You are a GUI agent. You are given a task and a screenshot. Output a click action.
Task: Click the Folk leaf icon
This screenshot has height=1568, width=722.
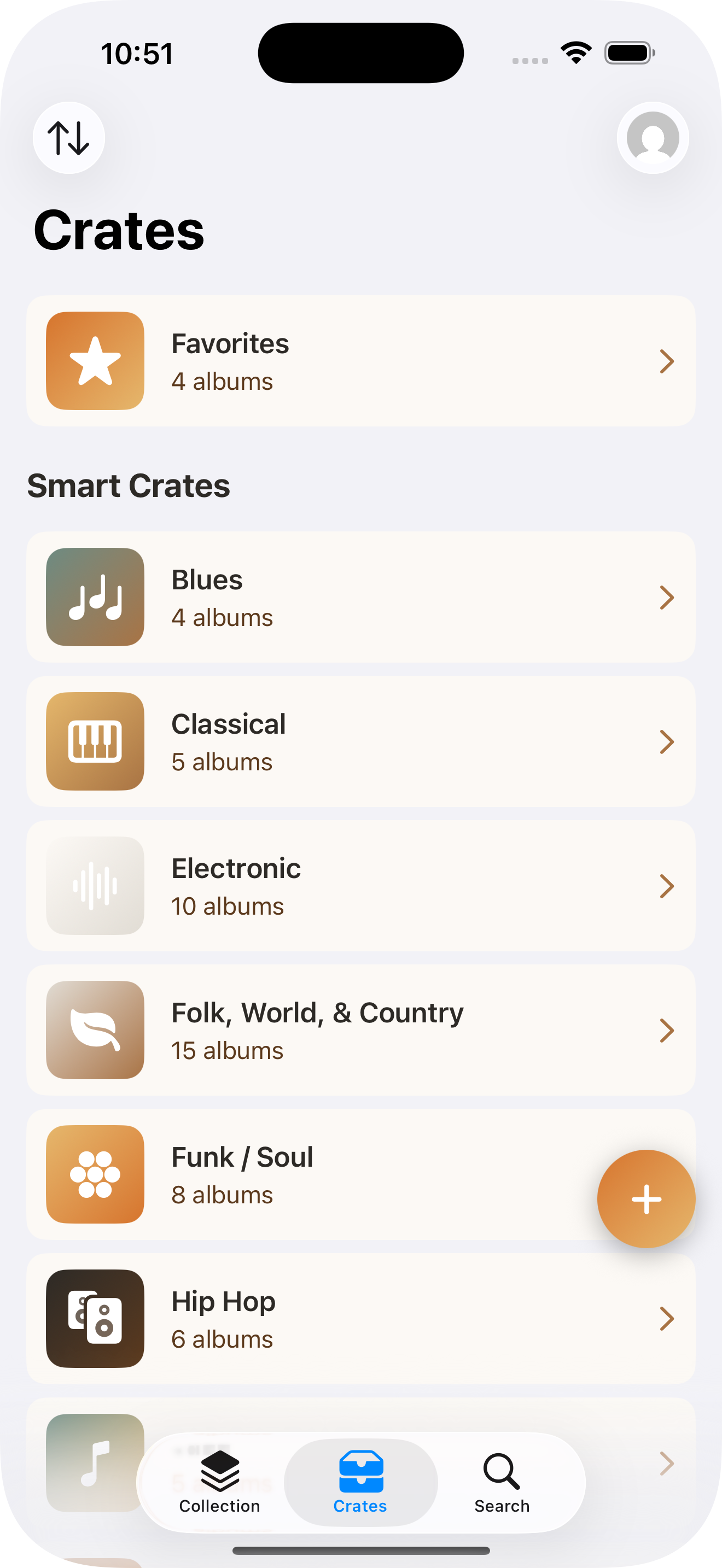point(95,1030)
